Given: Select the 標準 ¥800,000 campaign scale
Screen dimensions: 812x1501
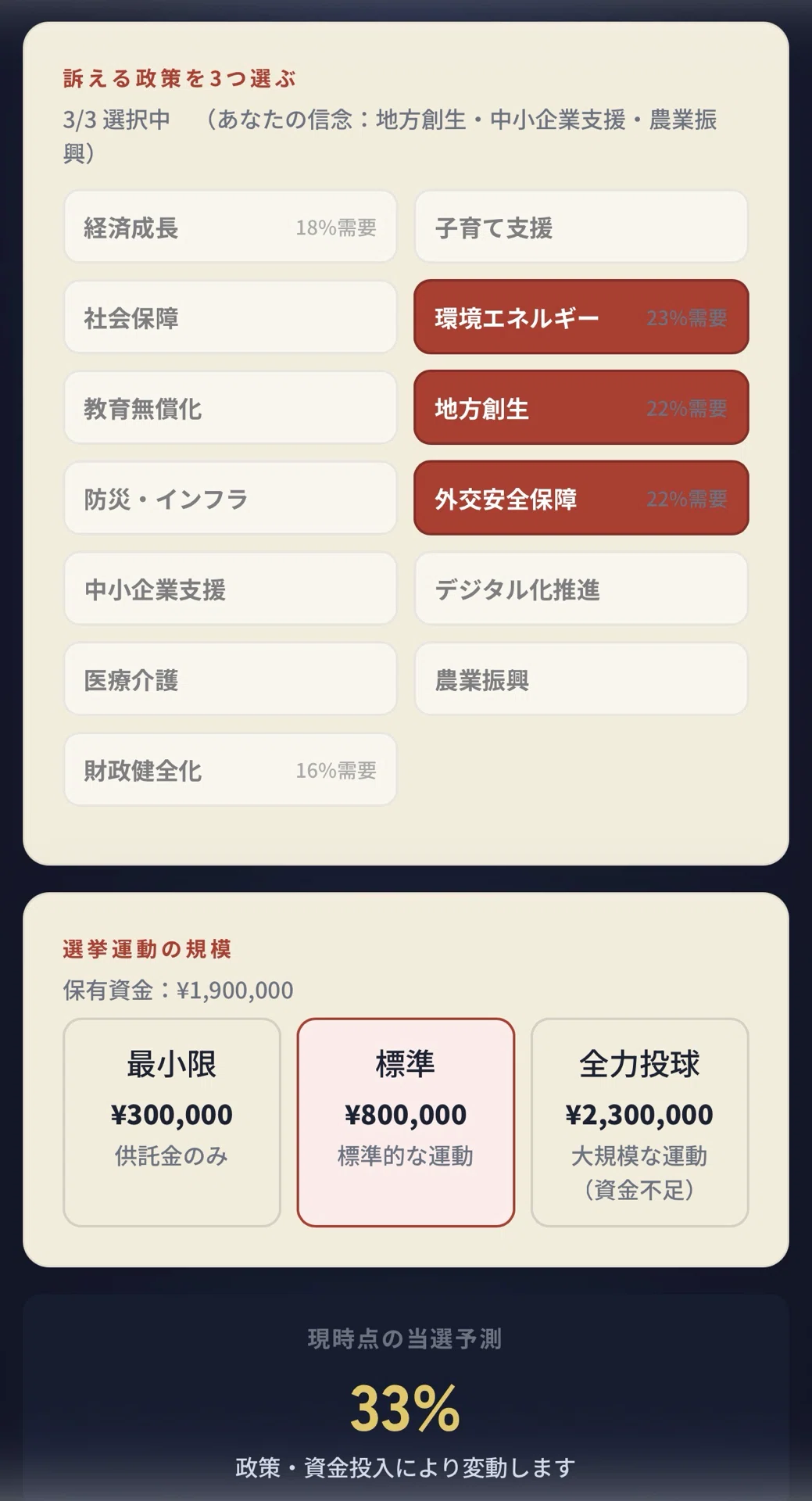Looking at the screenshot, I should coord(406,1123).
